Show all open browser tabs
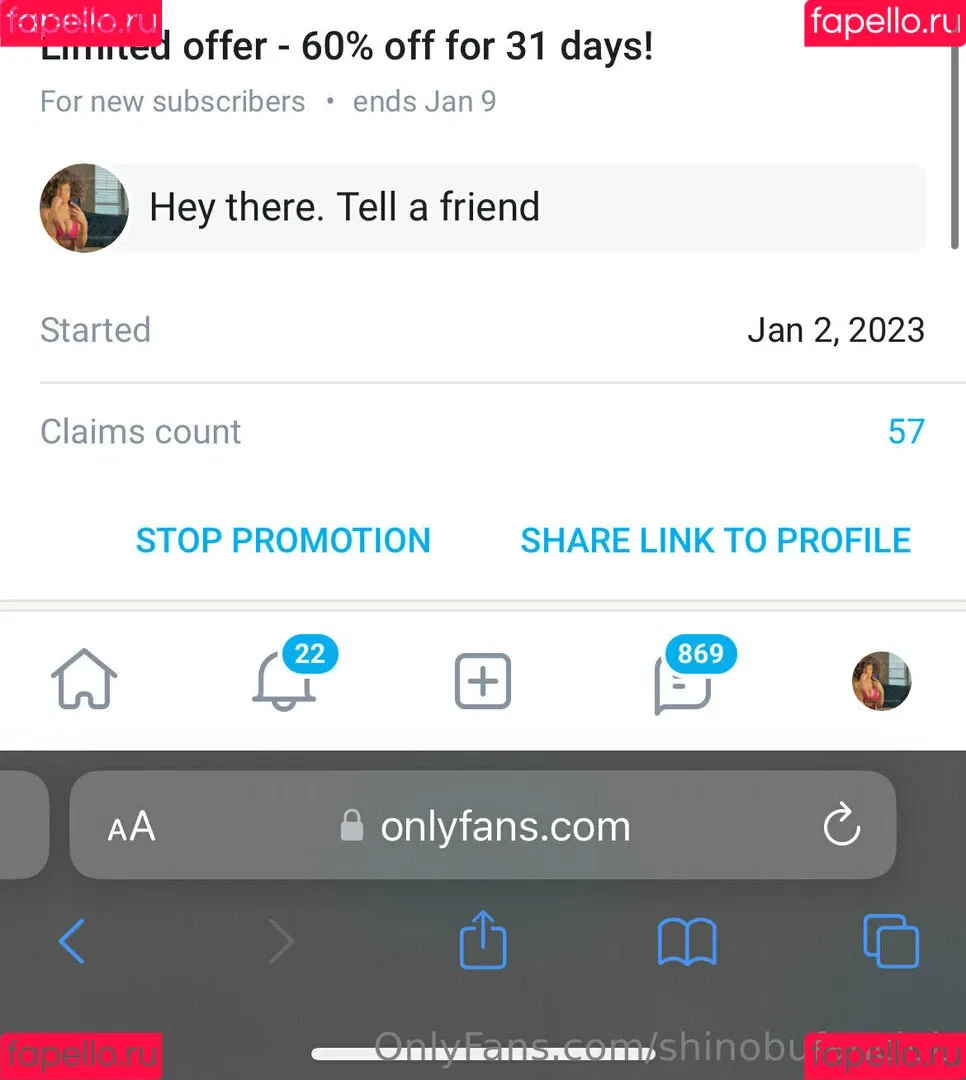Image resolution: width=966 pixels, height=1080 pixels. coord(890,942)
